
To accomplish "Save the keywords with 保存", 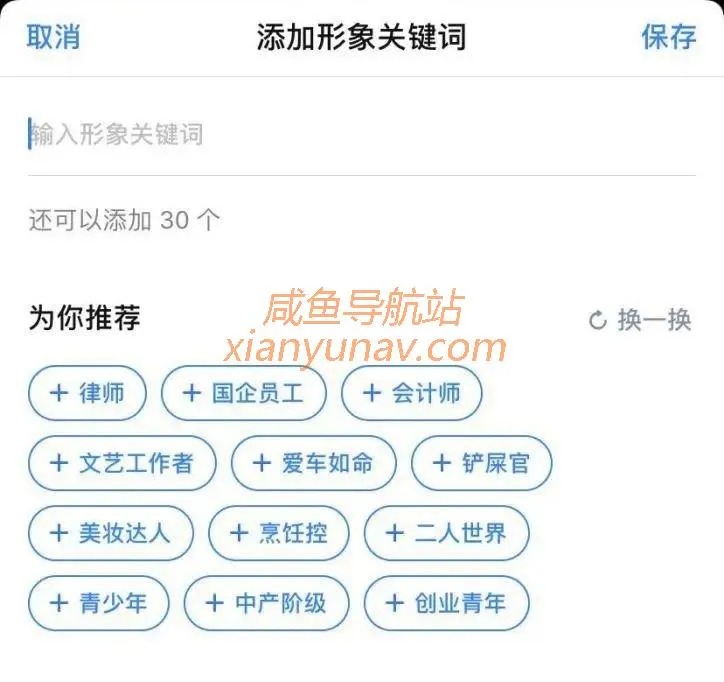I will (x=668, y=37).
